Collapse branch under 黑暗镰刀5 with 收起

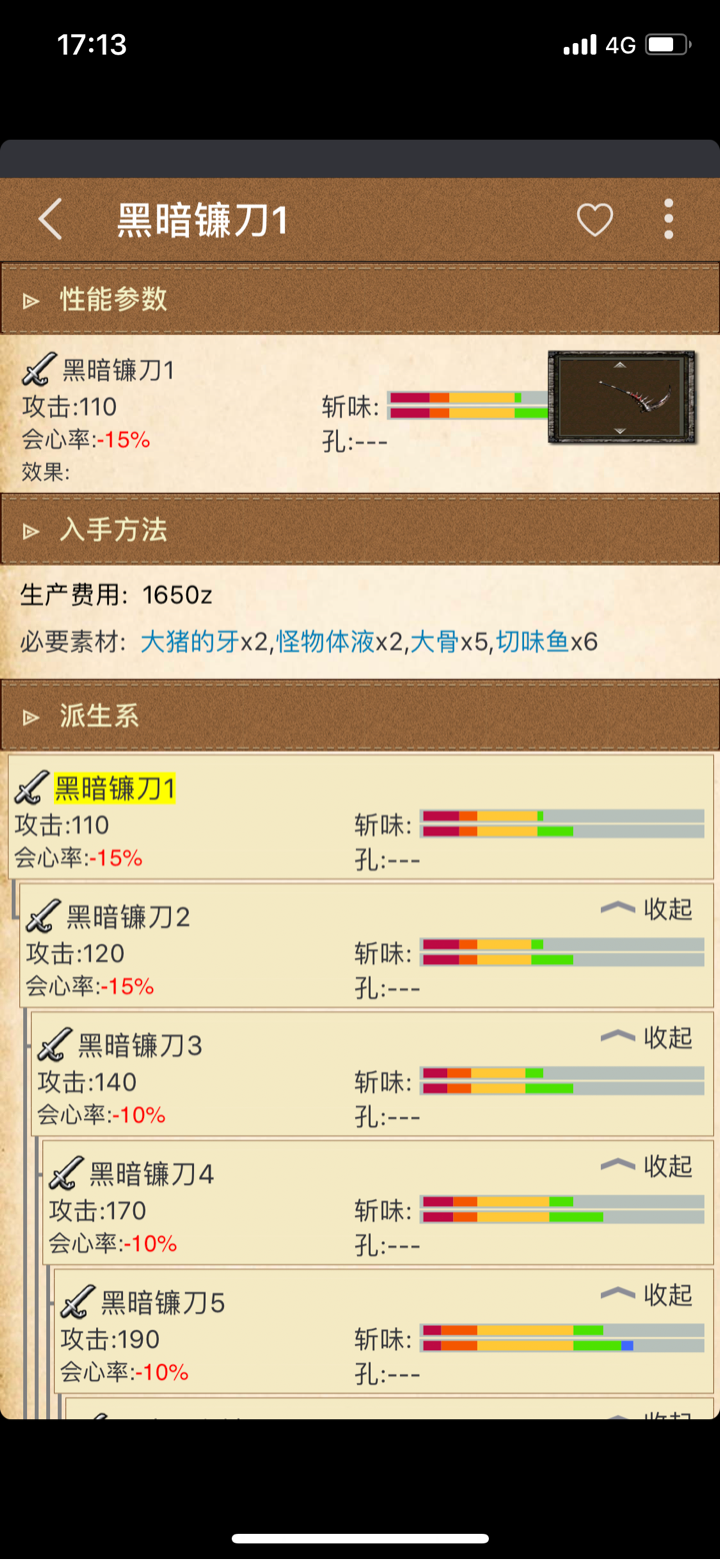pyautogui.click(x=647, y=1295)
